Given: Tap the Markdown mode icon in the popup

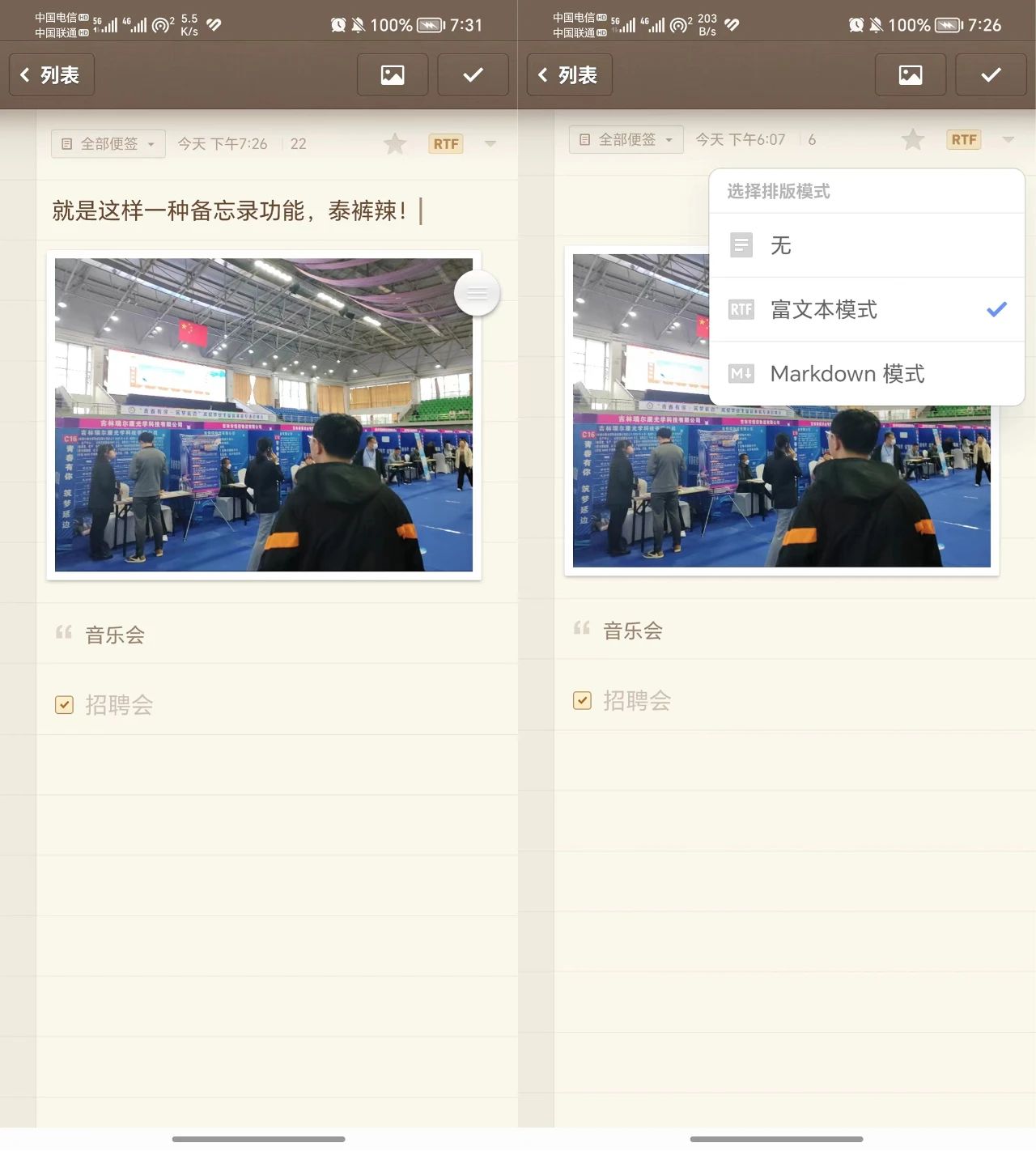Looking at the screenshot, I should coord(741,373).
